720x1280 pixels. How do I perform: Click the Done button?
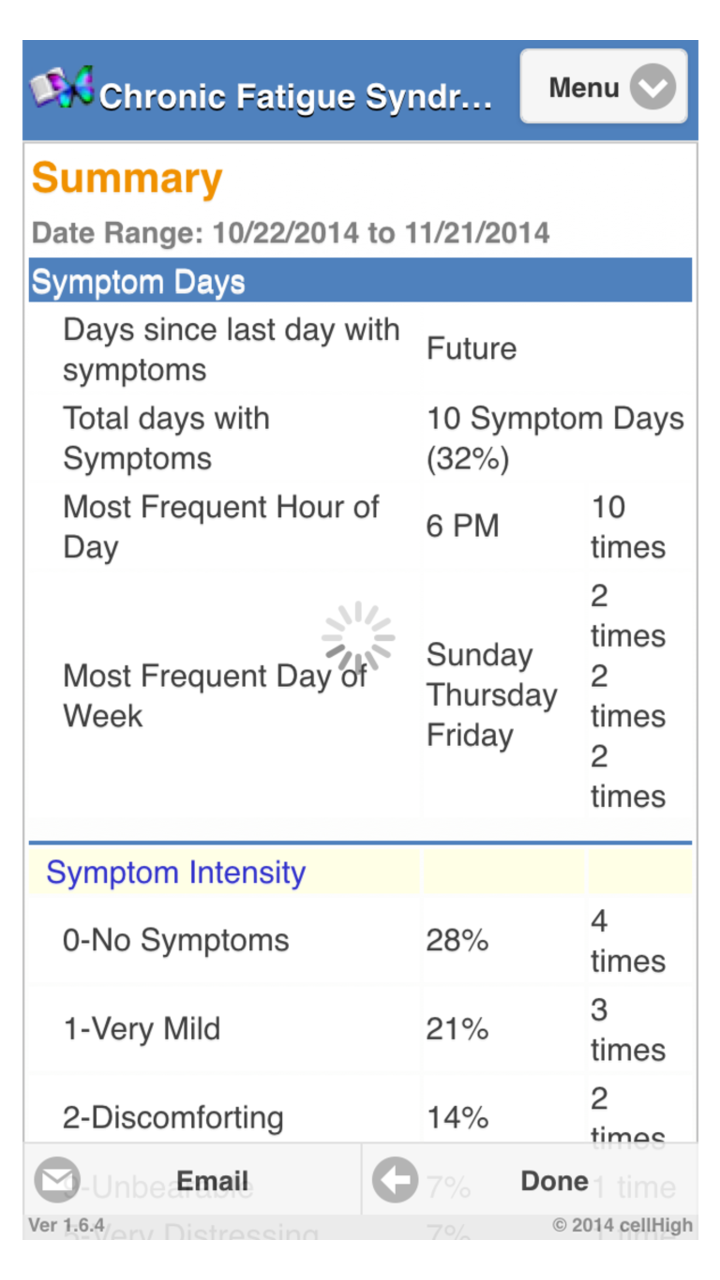pyautogui.click(x=554, y=1180)
